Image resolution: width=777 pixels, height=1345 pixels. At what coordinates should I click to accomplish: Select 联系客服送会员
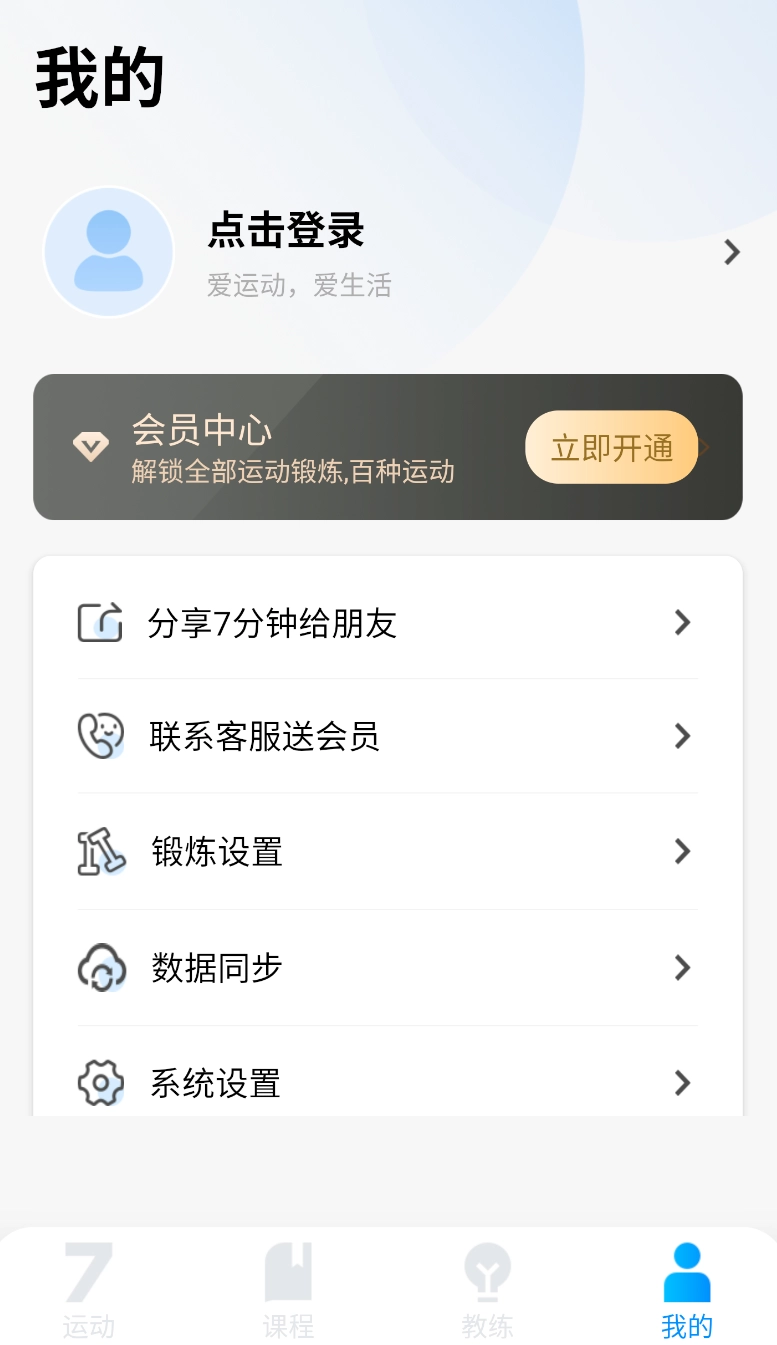click(x=387, y=737)
